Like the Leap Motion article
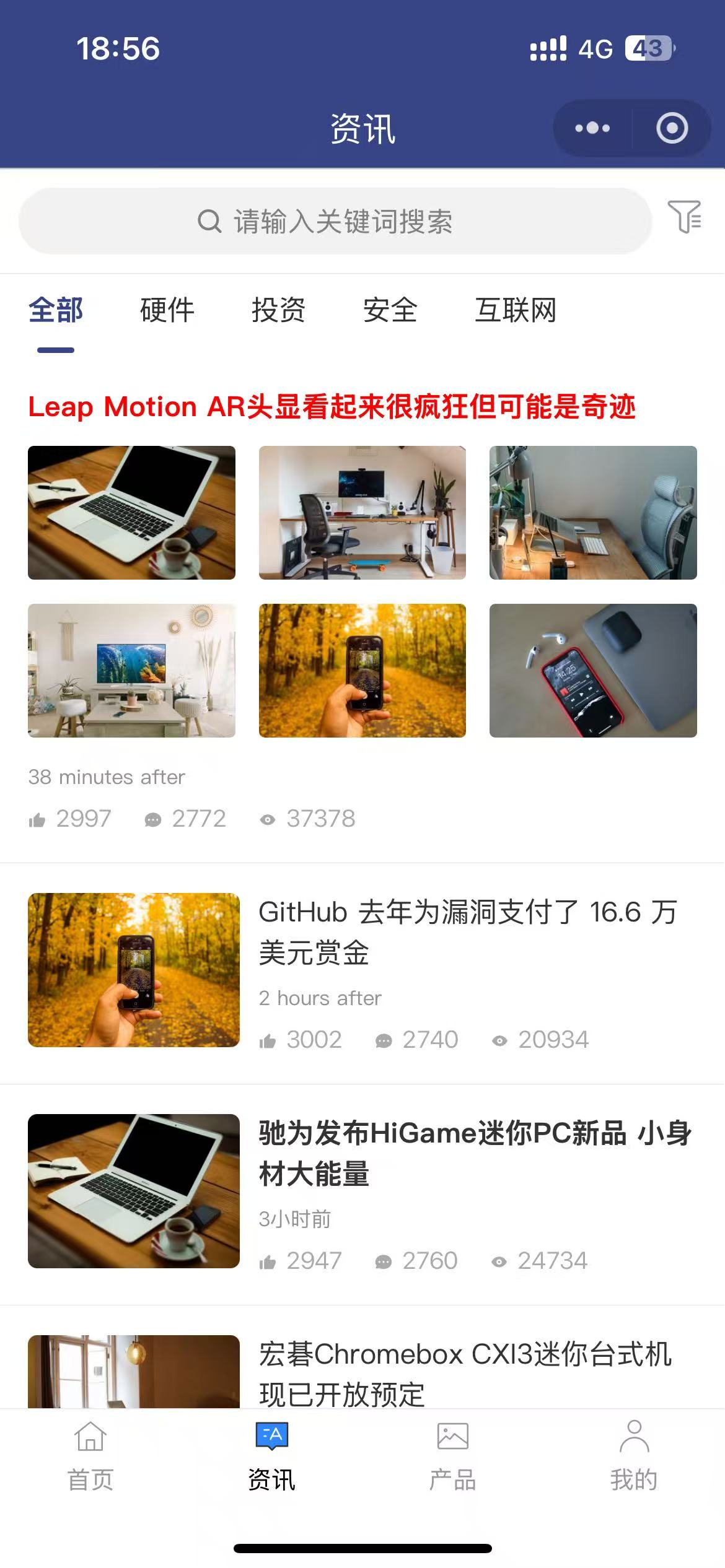725x1568 pixels. [x=38, y=820]
